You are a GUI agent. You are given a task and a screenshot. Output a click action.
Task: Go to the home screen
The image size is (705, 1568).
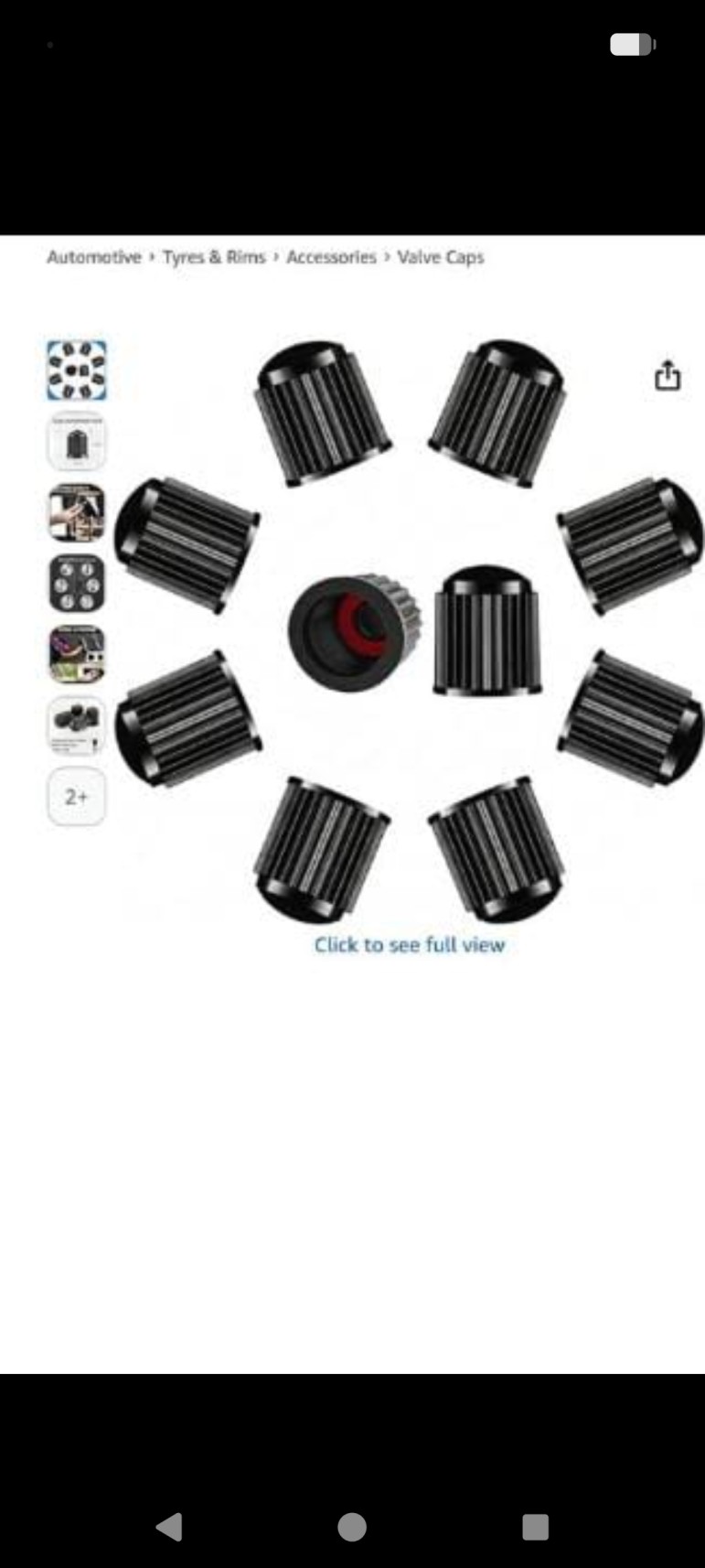coord(352,1527)
